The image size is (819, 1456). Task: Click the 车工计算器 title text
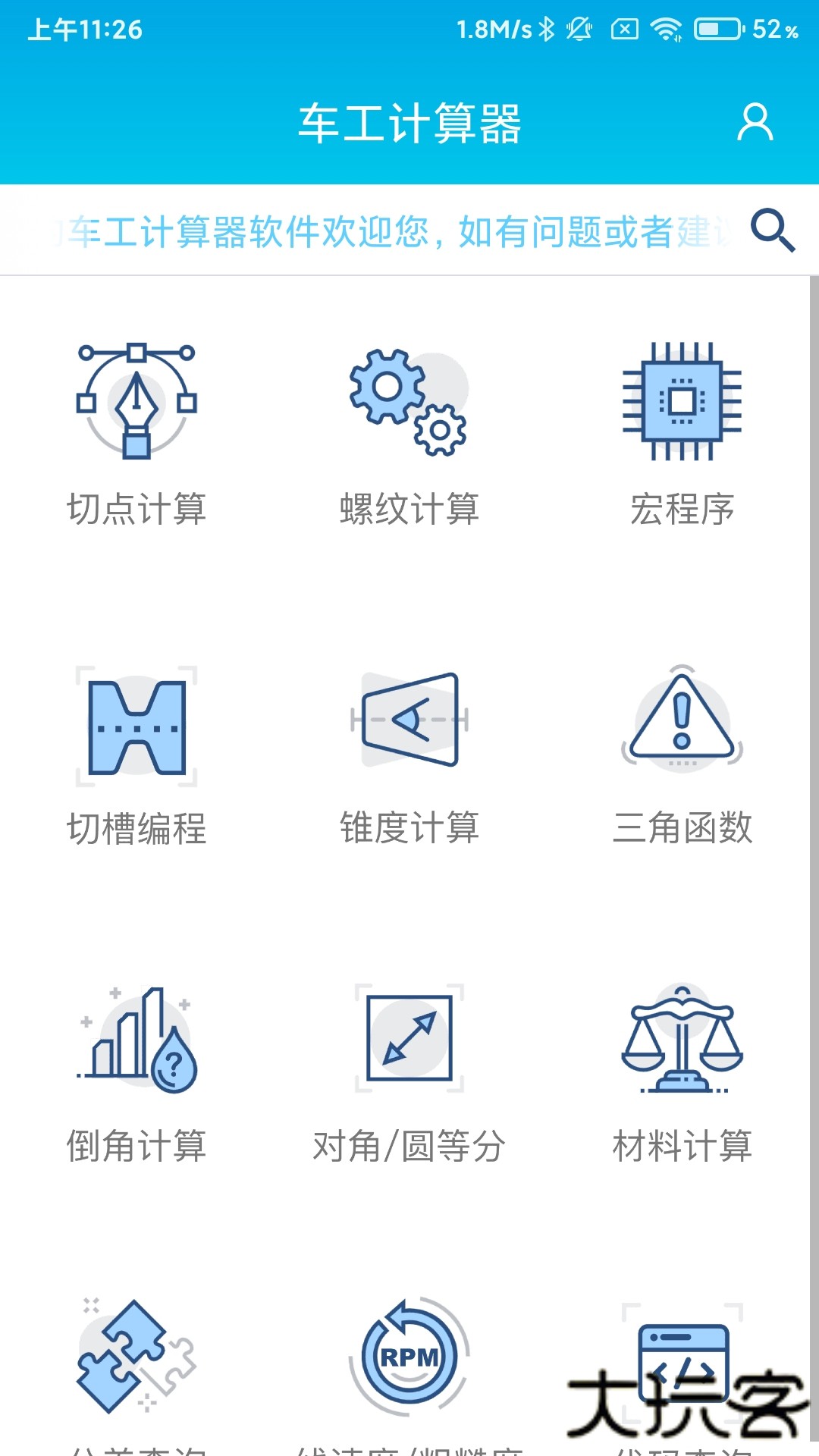coord(409,124)
